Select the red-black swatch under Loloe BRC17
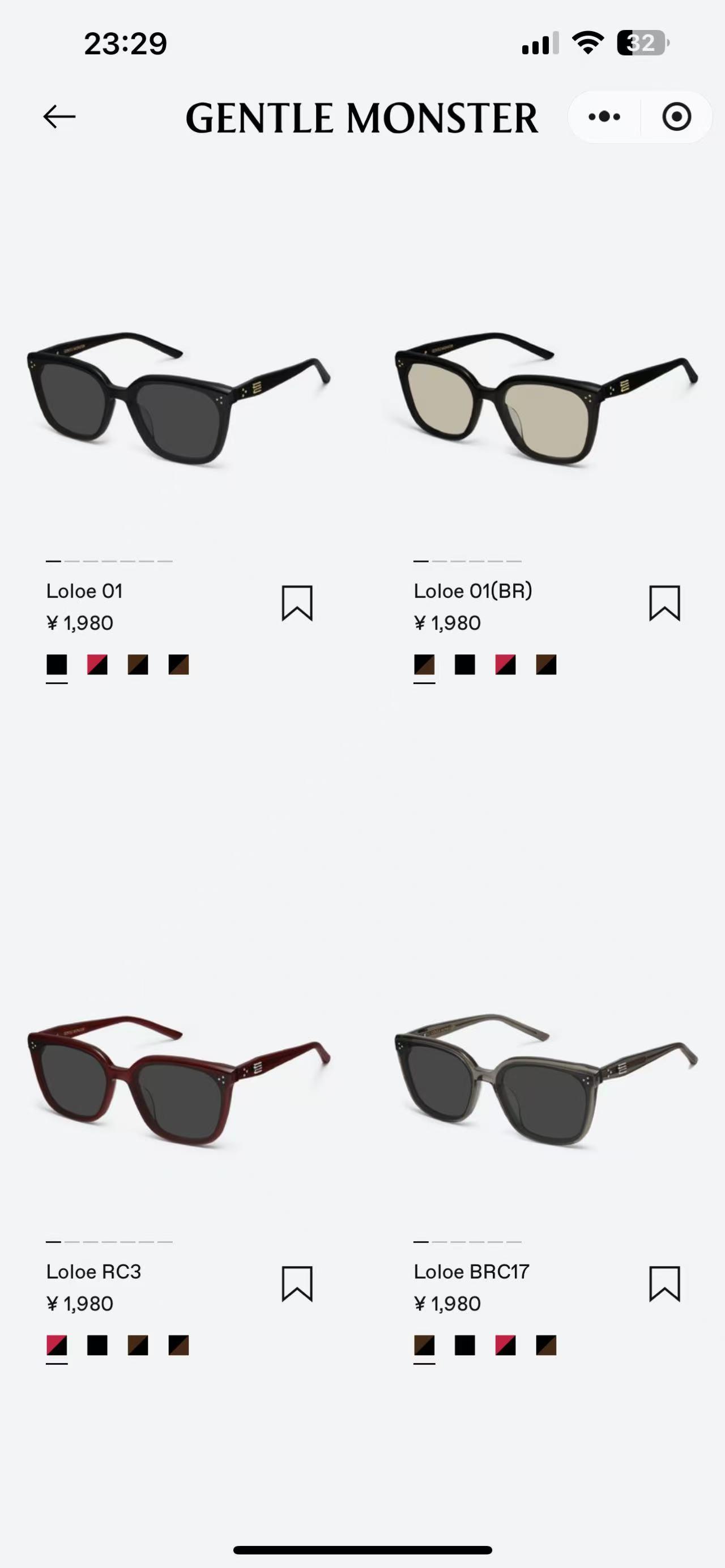 (505, 1345)
